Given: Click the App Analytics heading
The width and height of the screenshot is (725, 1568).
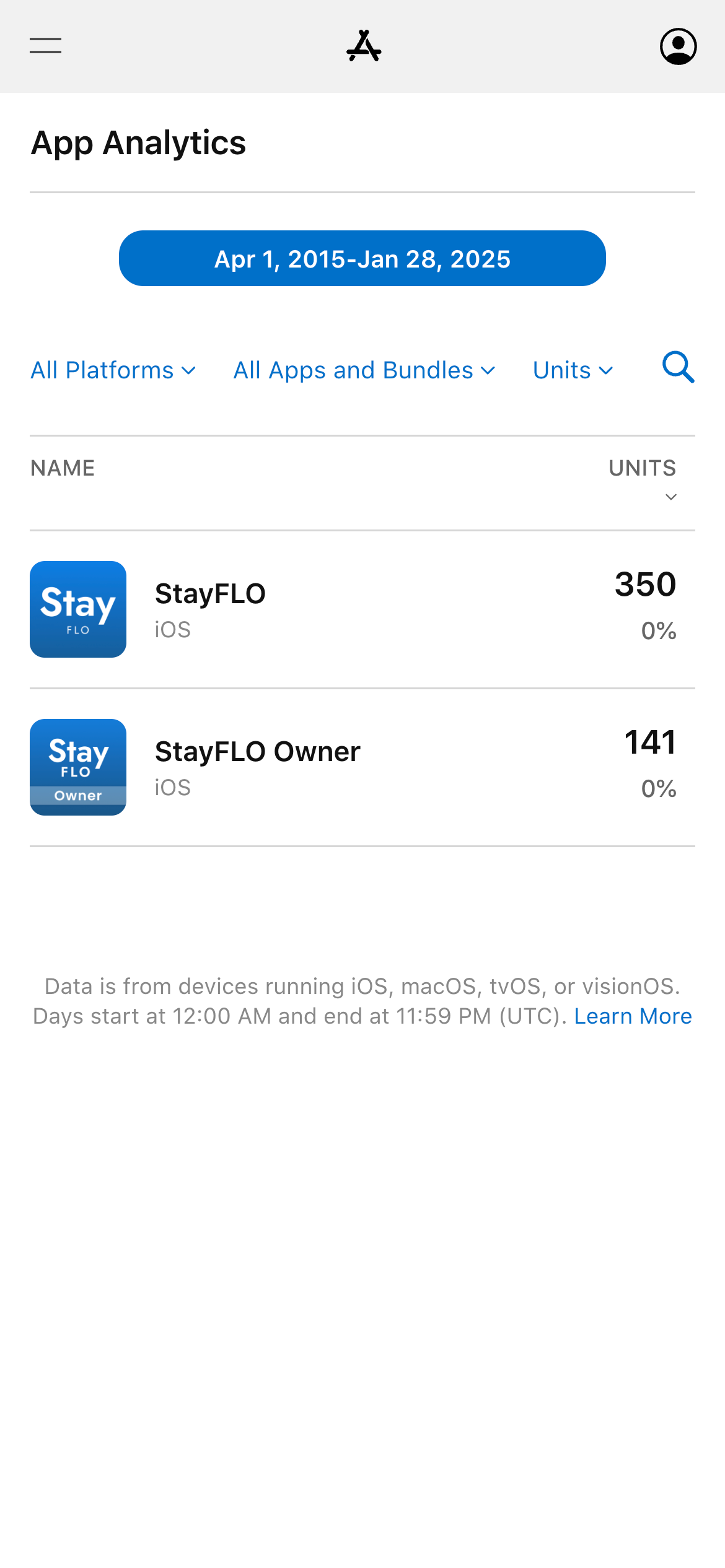Looking at the screenshot, I should click(138, 142).
